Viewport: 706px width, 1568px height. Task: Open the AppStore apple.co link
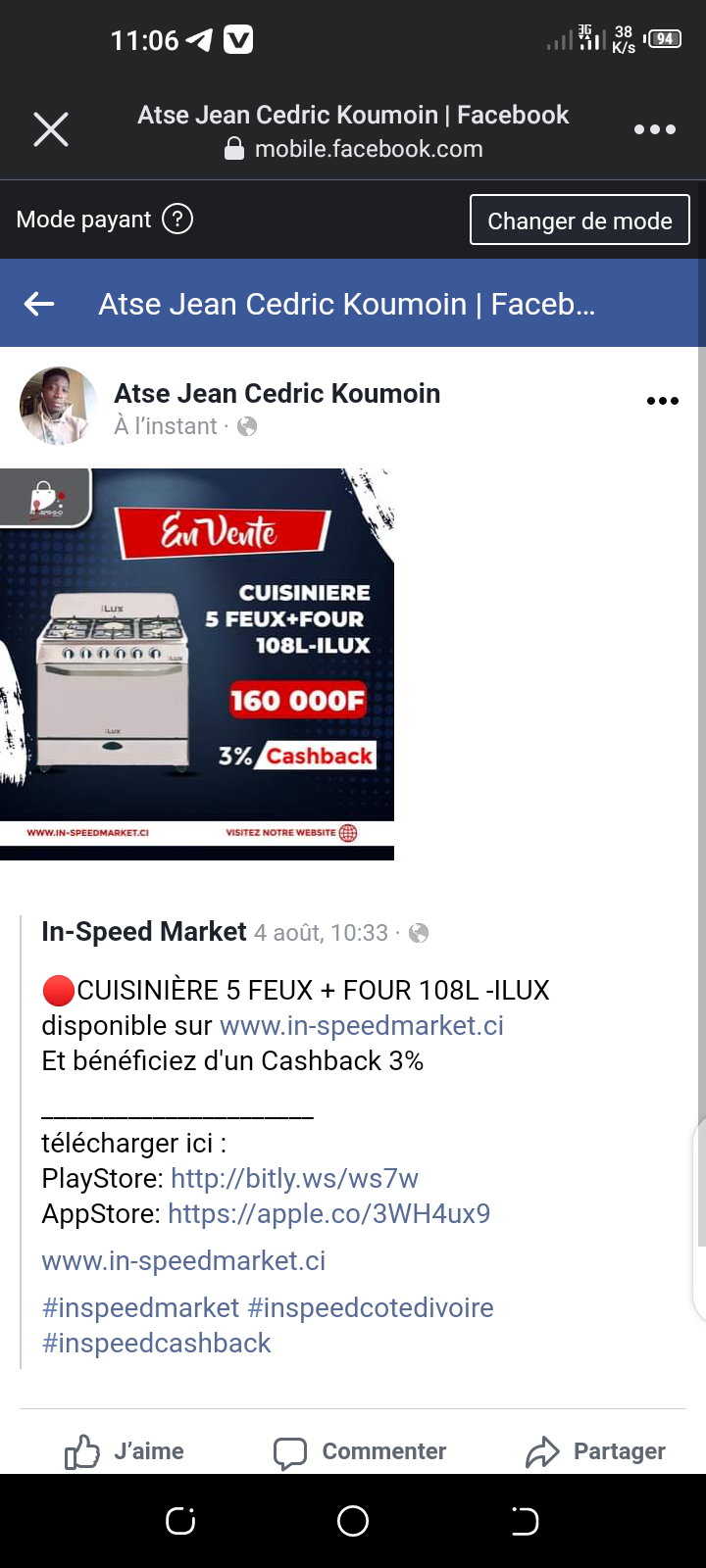click(x=328, y=1213)
